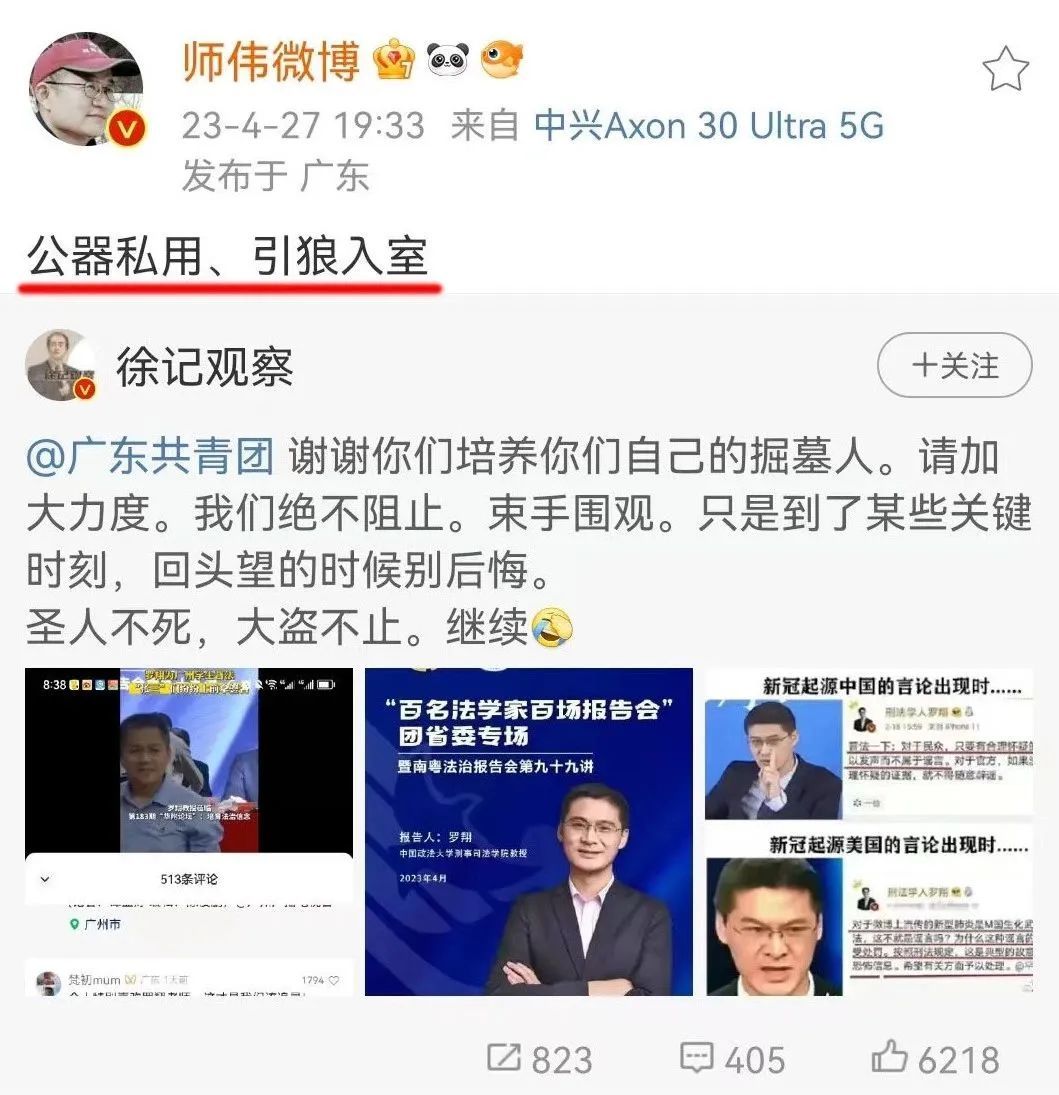1059x1095 pixels.
Task: Open the 徐记观察 account name
Action: pos(205,368)
